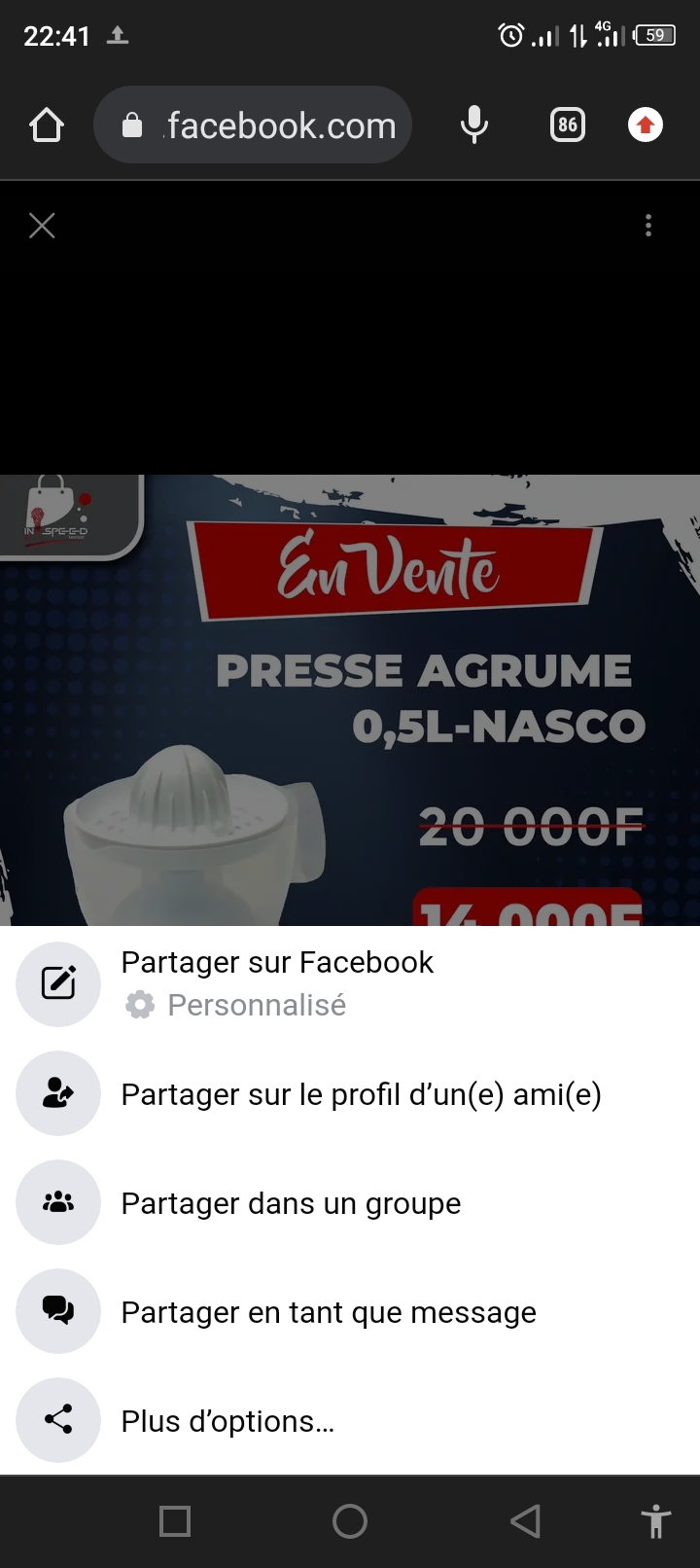The image size is (700, 1568).
Task: Choose Partager sur le profil d'un(e) ami(e)
Action: point(360,1094)
